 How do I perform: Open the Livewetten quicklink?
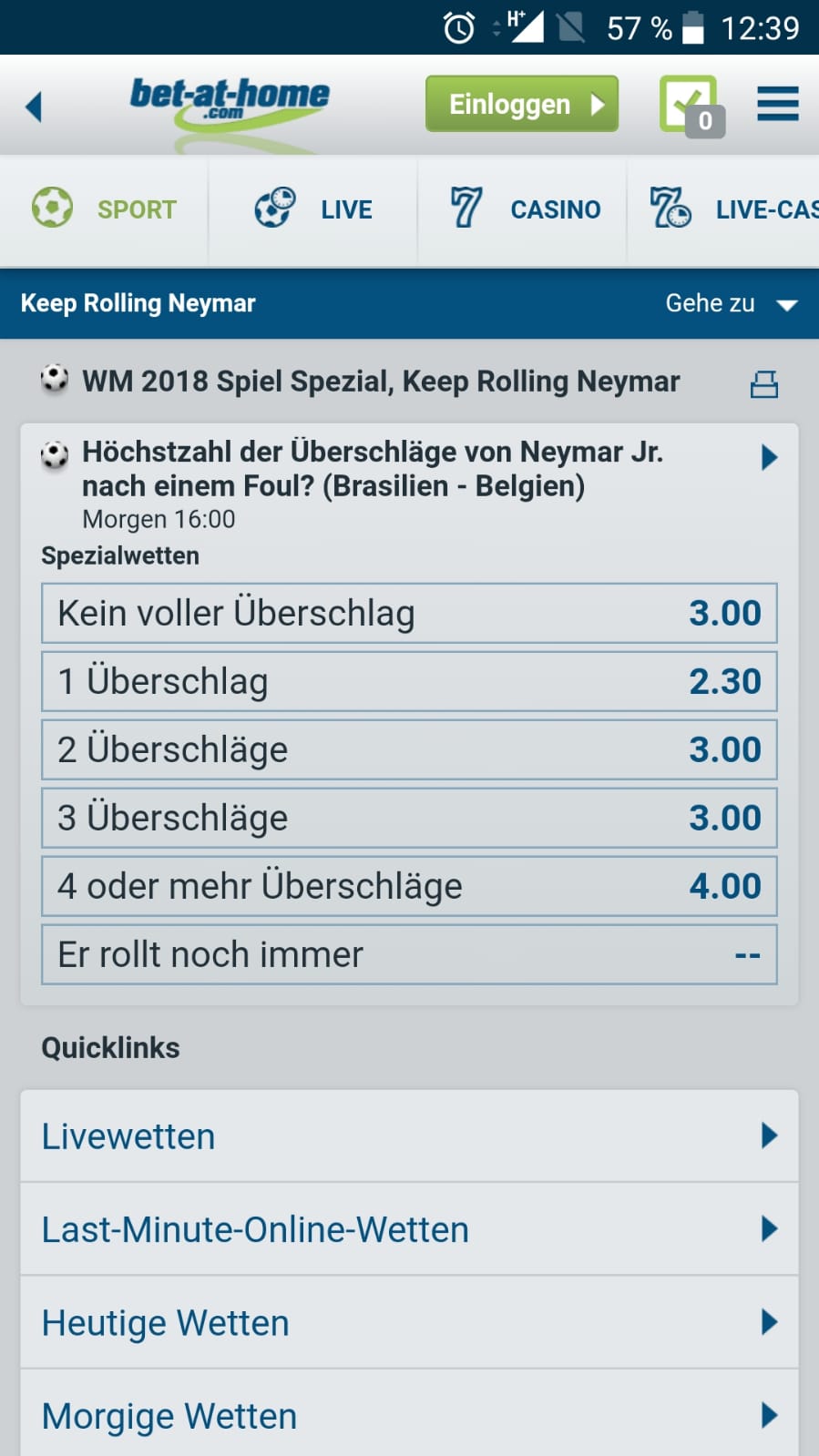(409, 1135)
